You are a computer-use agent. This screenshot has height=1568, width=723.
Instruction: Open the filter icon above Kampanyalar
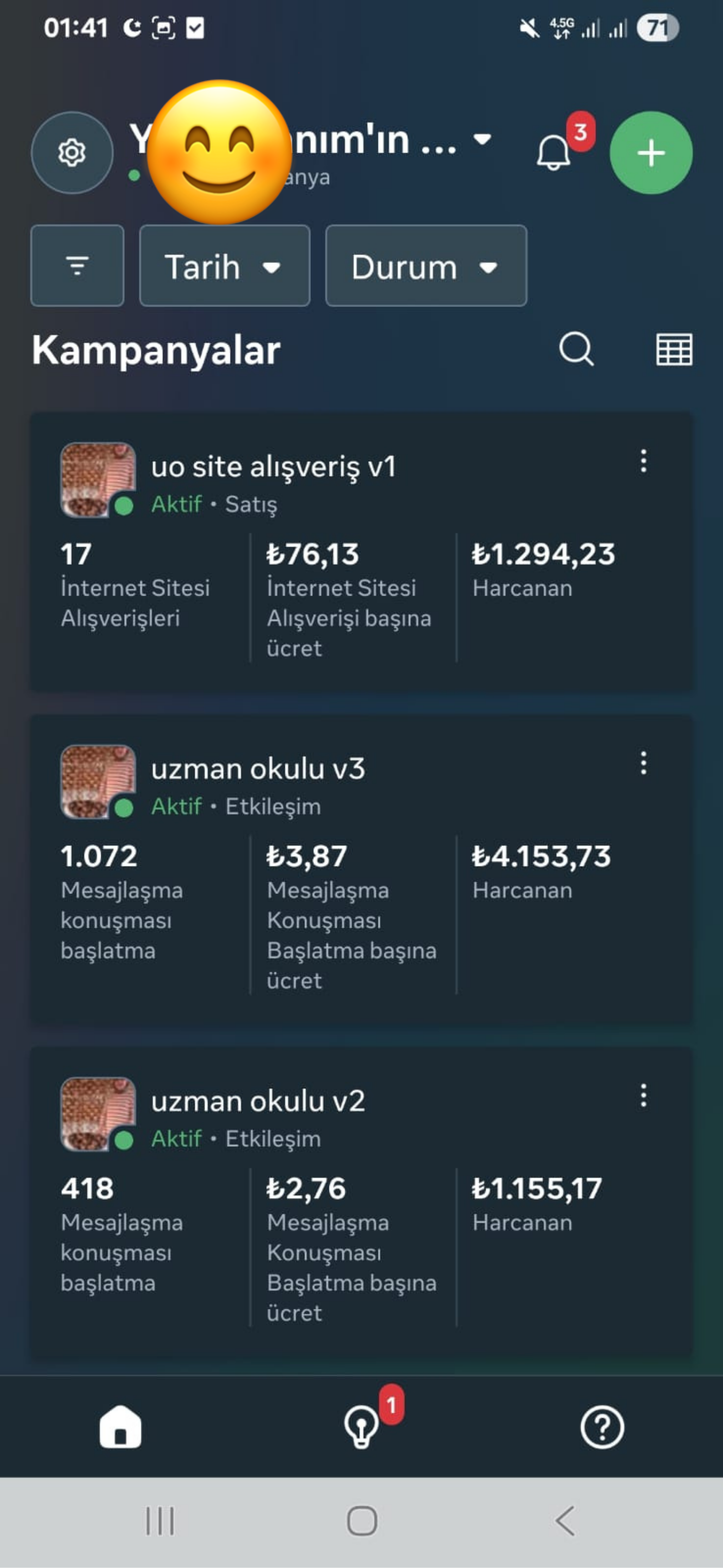[x=77, y=266]
